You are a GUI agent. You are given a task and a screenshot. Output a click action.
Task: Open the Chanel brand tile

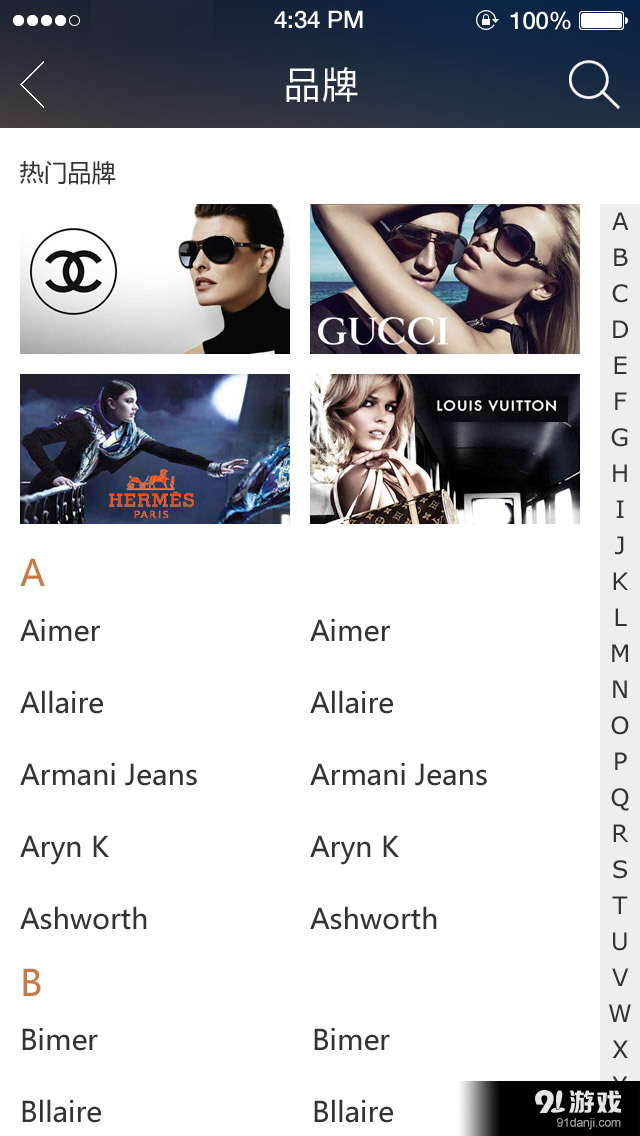click(x=155, y=279)
